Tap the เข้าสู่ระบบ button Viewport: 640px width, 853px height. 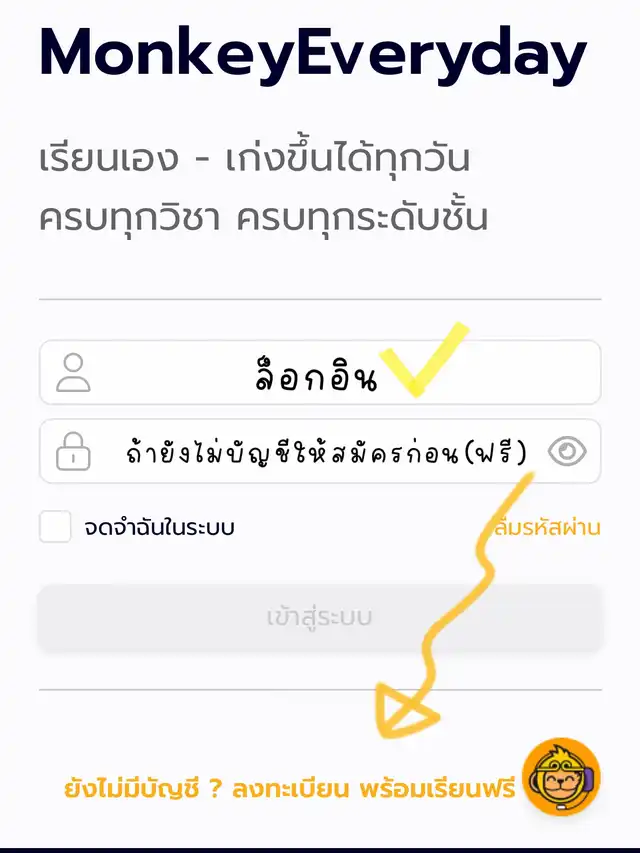coord(320,617)
